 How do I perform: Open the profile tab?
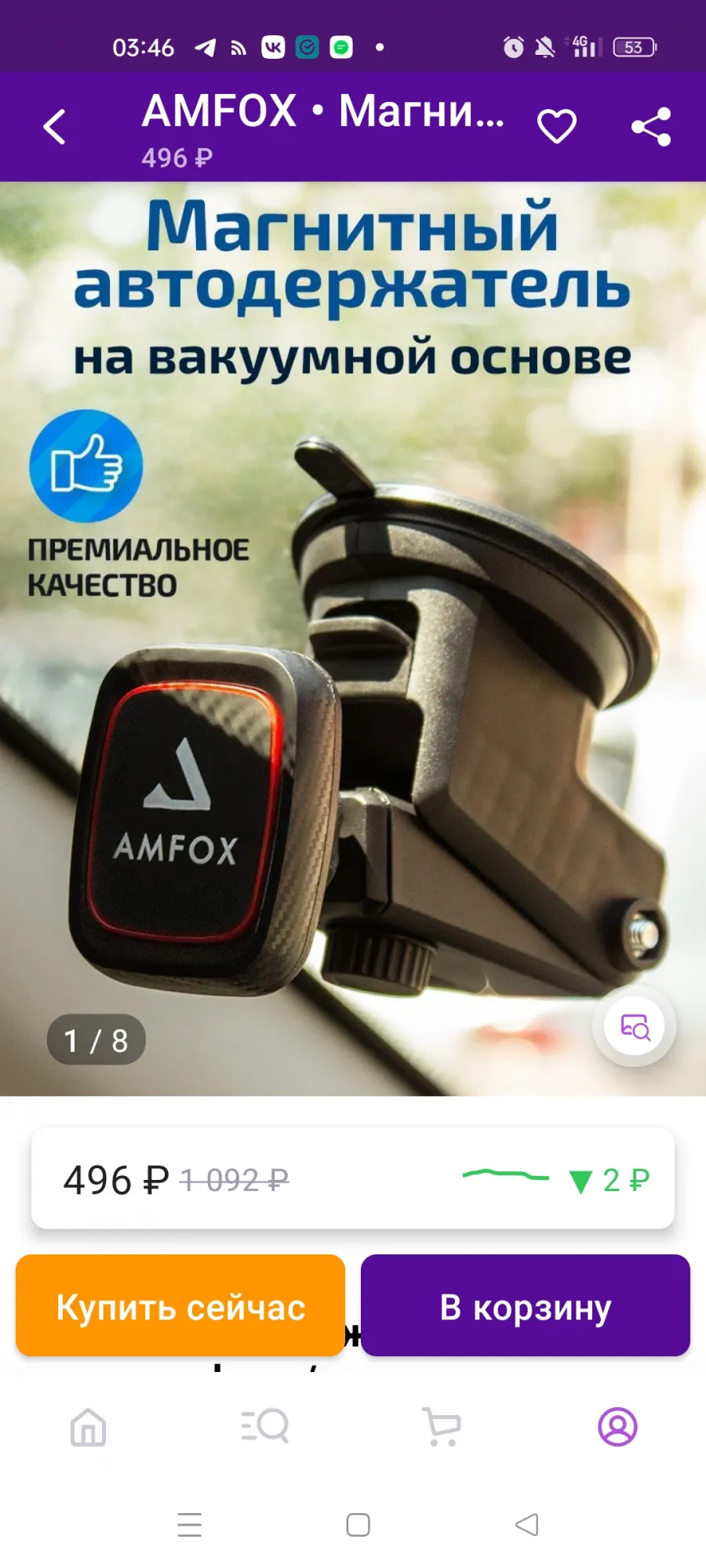coord(618,1427)
